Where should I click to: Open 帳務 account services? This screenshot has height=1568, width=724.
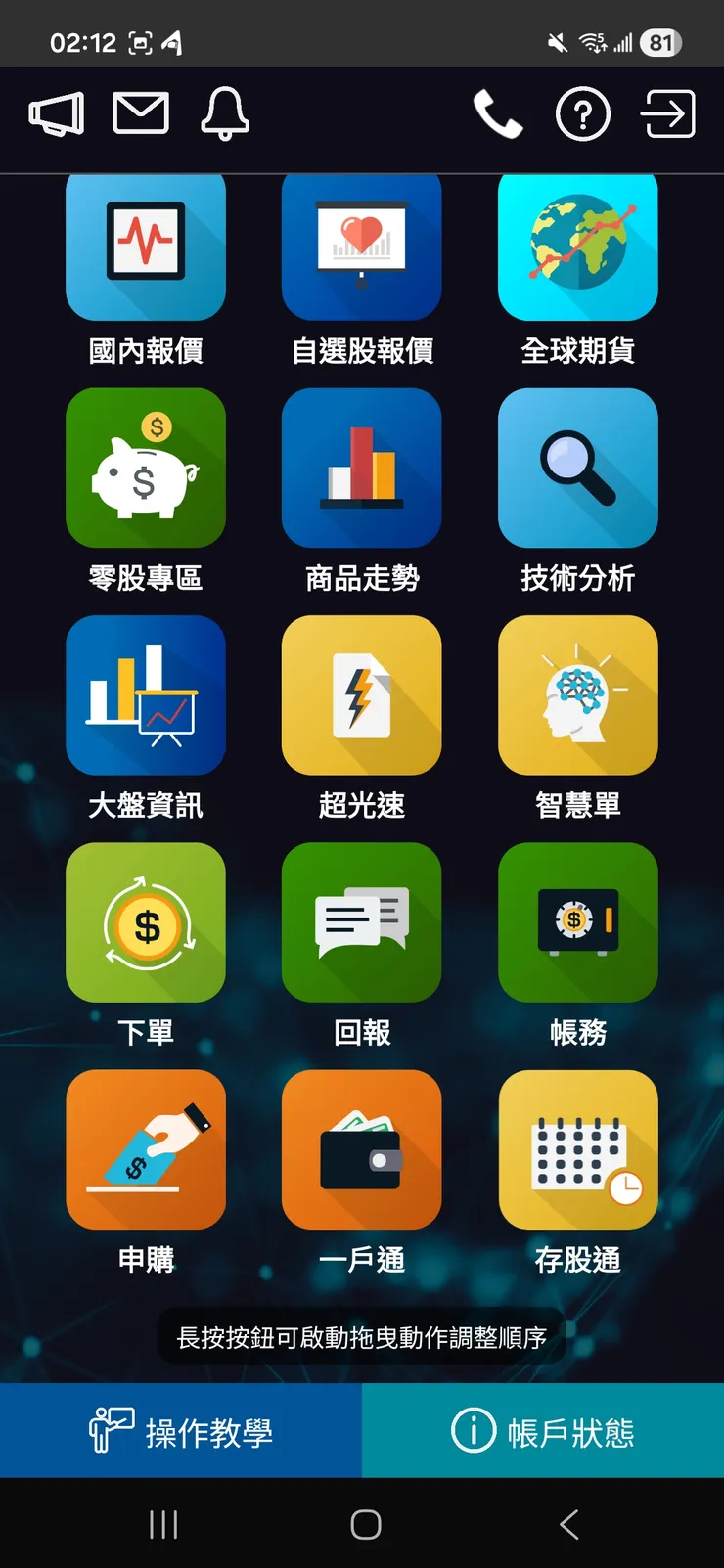577,921
